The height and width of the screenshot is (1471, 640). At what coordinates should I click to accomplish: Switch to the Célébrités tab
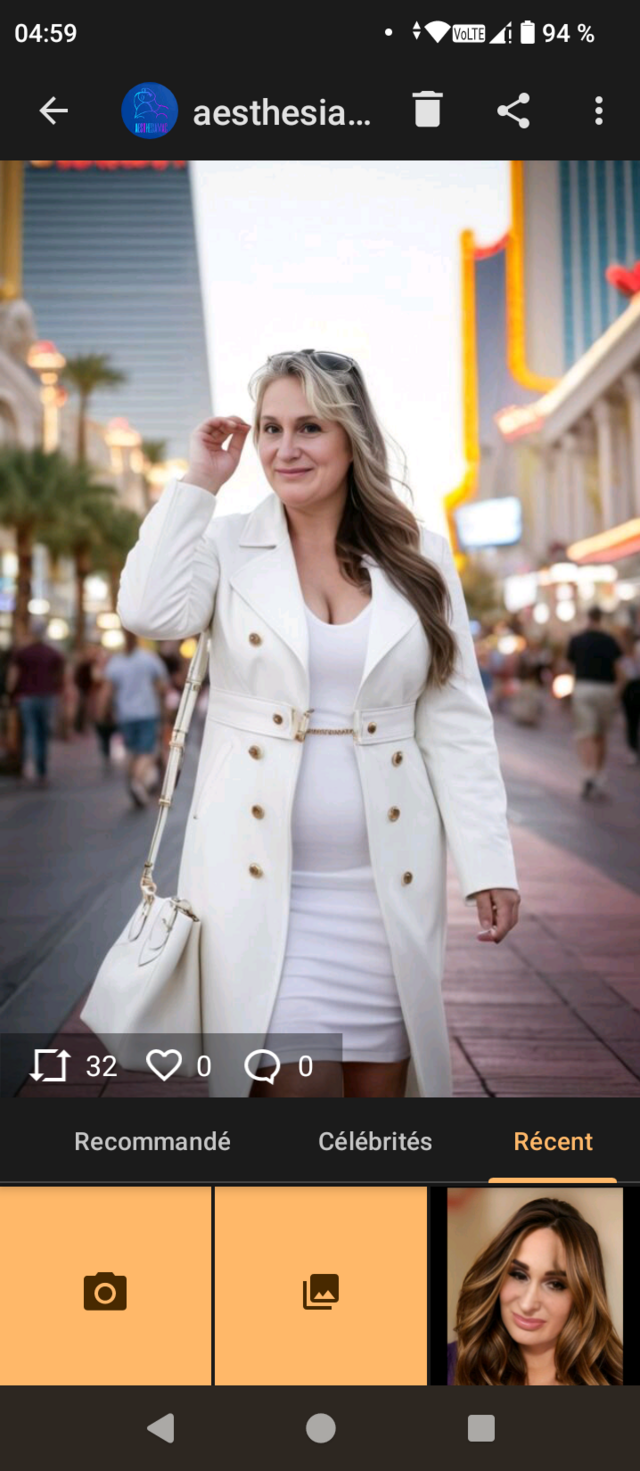[375, 1141]
